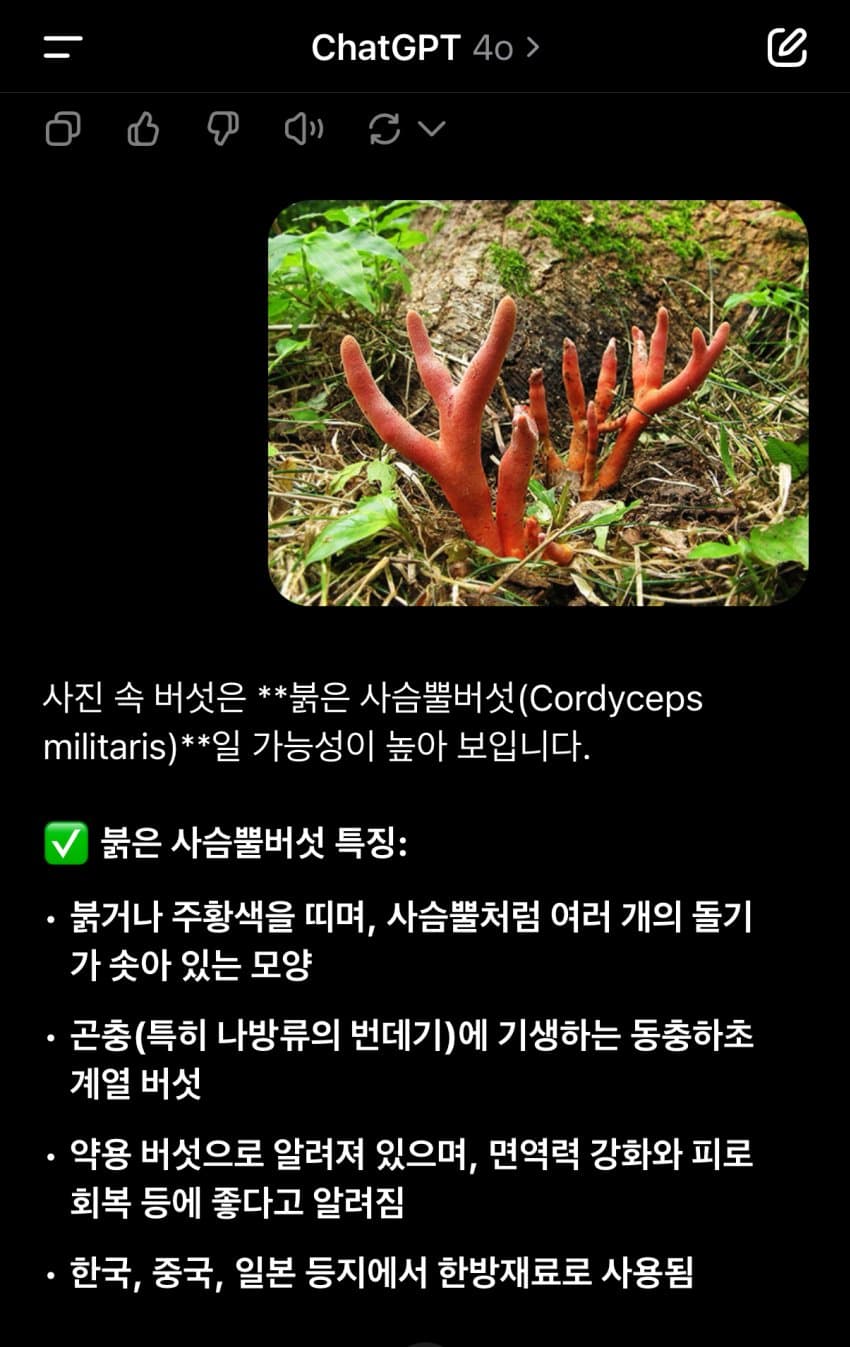Give the response a thumbs up
Image resolution: width=850 pixels, height=1347 pixels.
pos(143,129)
